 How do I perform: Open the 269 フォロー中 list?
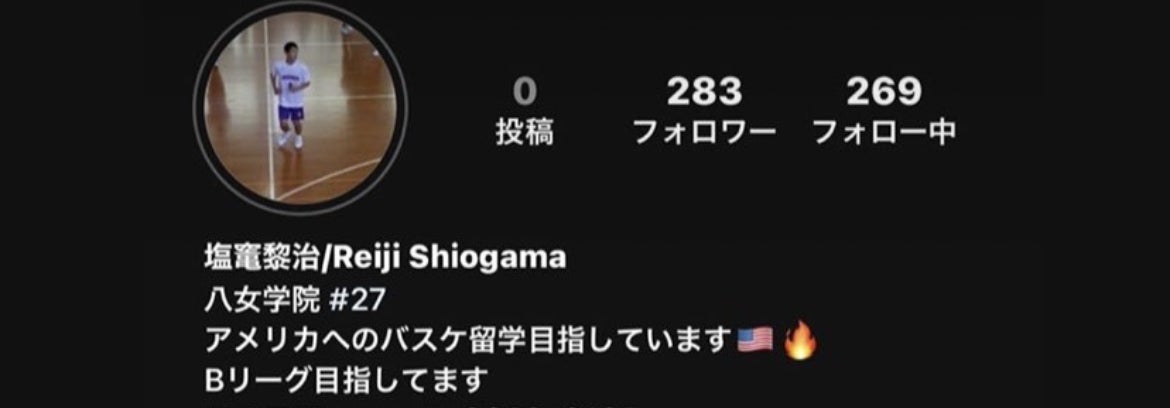(883, 110)
